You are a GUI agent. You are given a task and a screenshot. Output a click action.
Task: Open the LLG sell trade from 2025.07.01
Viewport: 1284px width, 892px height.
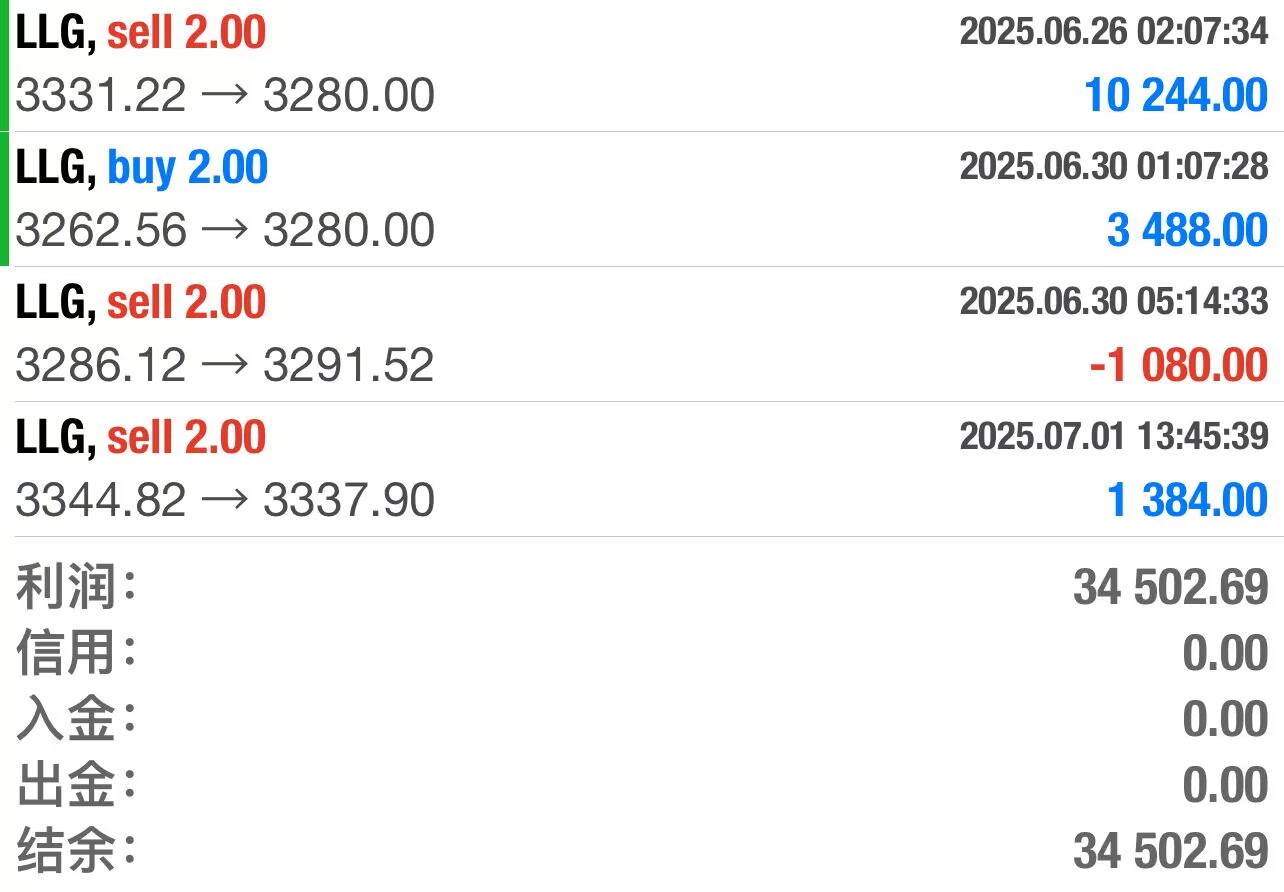(x=640, y=469)
